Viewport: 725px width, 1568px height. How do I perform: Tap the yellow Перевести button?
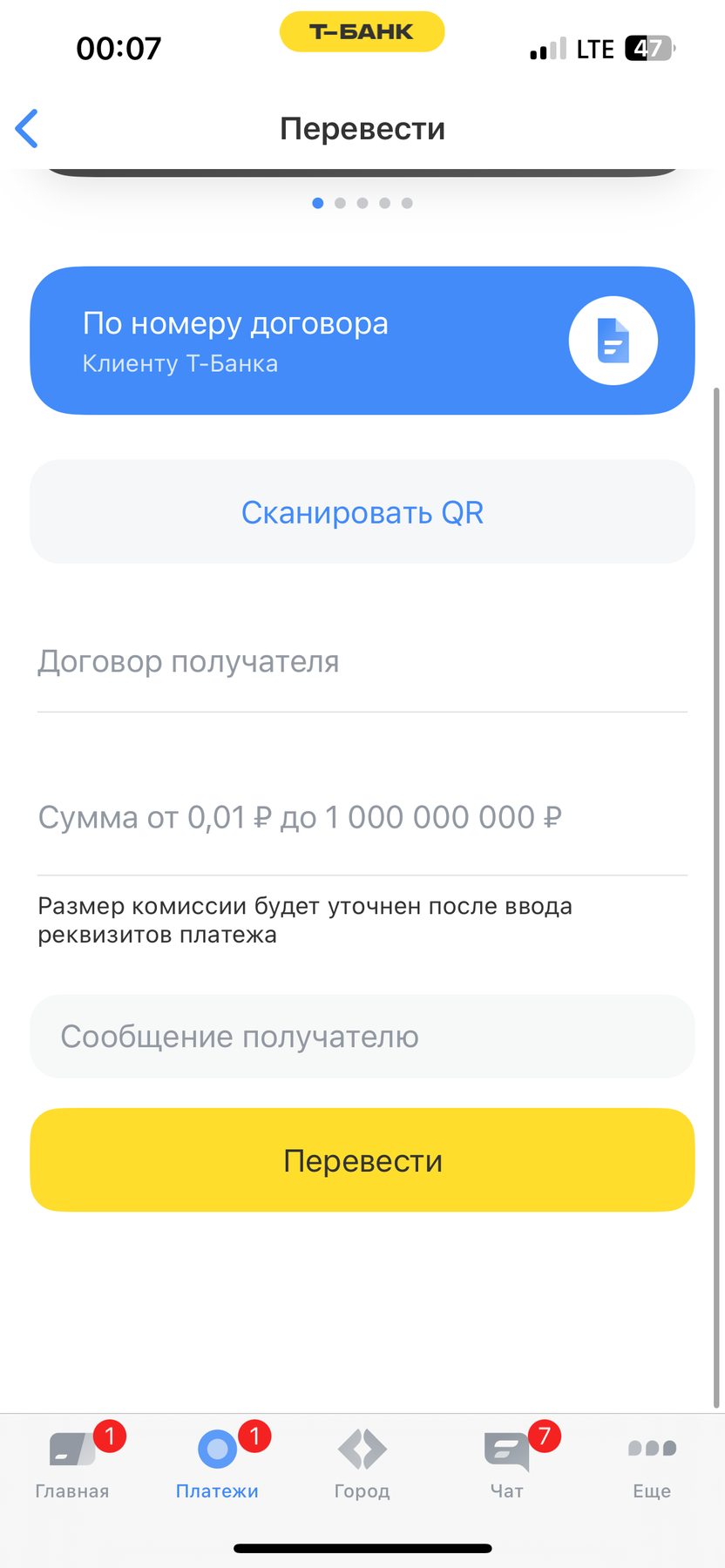(x=362, y=1160)
